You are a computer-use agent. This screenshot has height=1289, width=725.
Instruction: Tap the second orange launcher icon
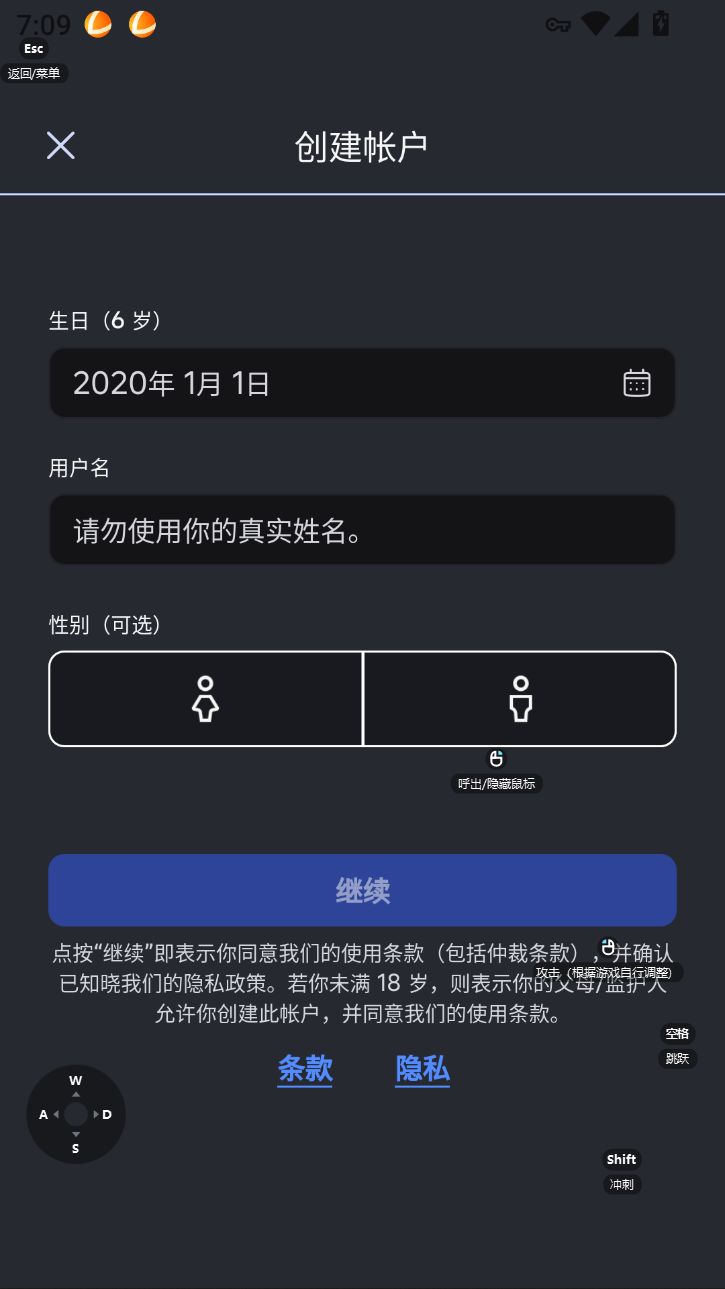pyautogui.click(x=142, y=24)
